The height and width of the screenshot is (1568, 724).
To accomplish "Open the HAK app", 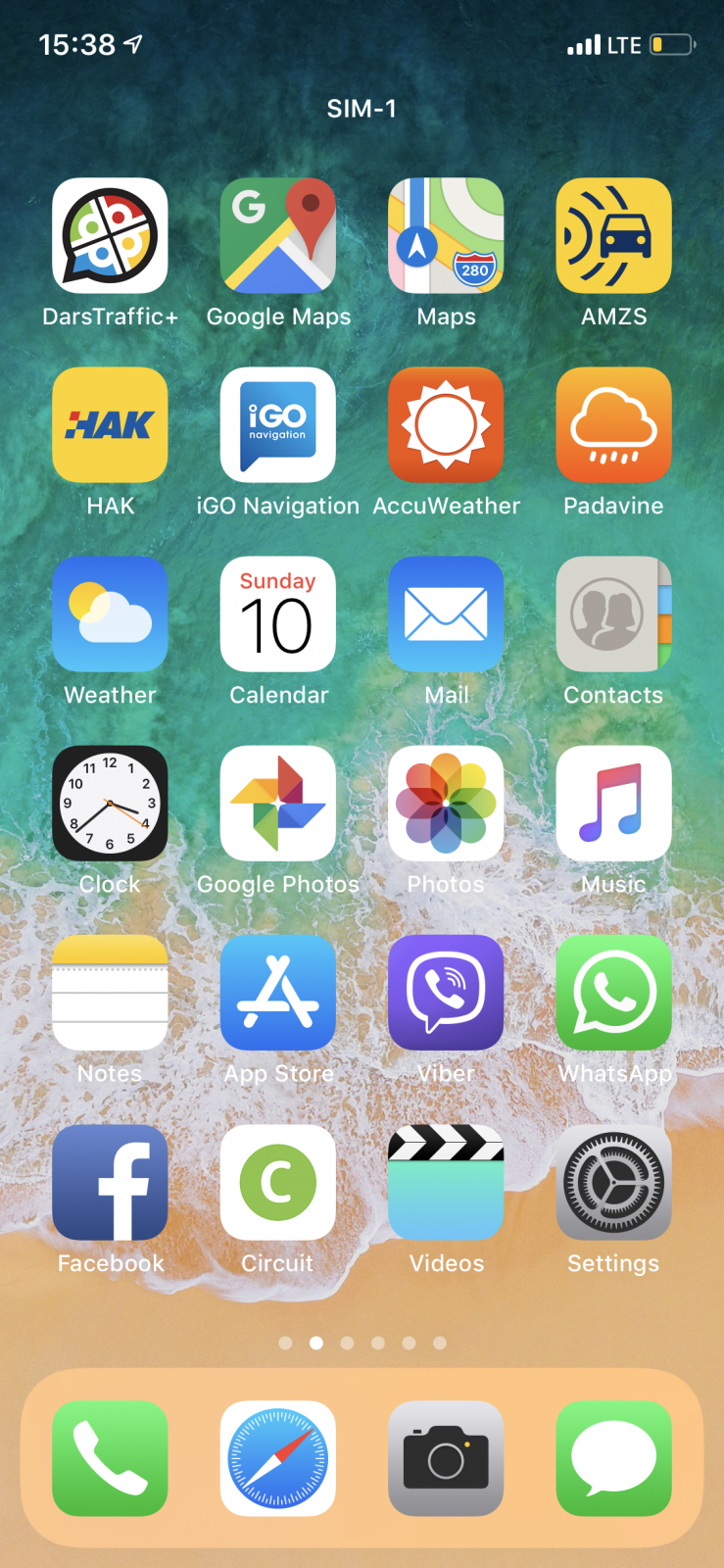I will pyautogui.click(x=110, y=424).
